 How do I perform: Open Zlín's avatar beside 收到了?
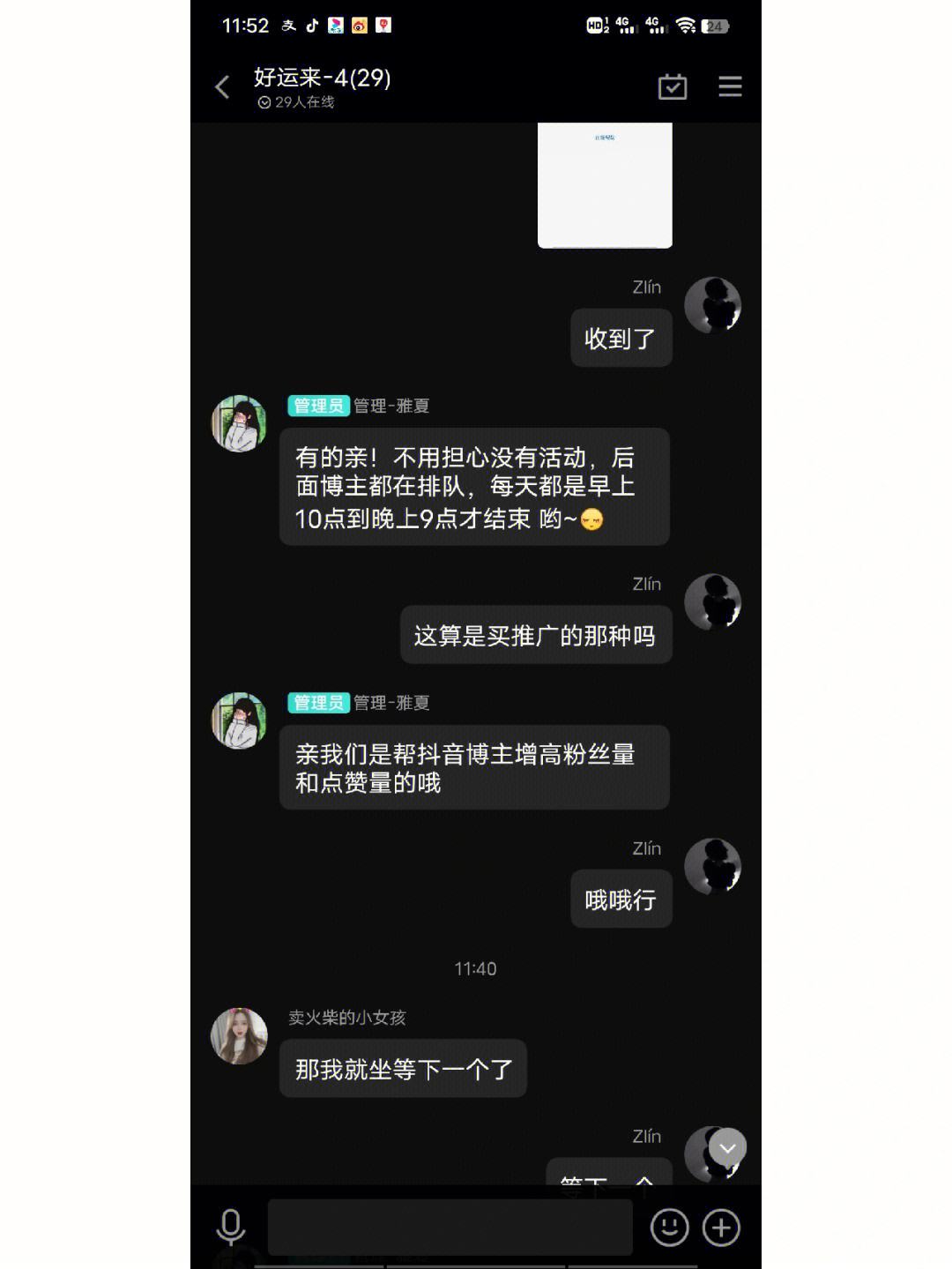712,305
